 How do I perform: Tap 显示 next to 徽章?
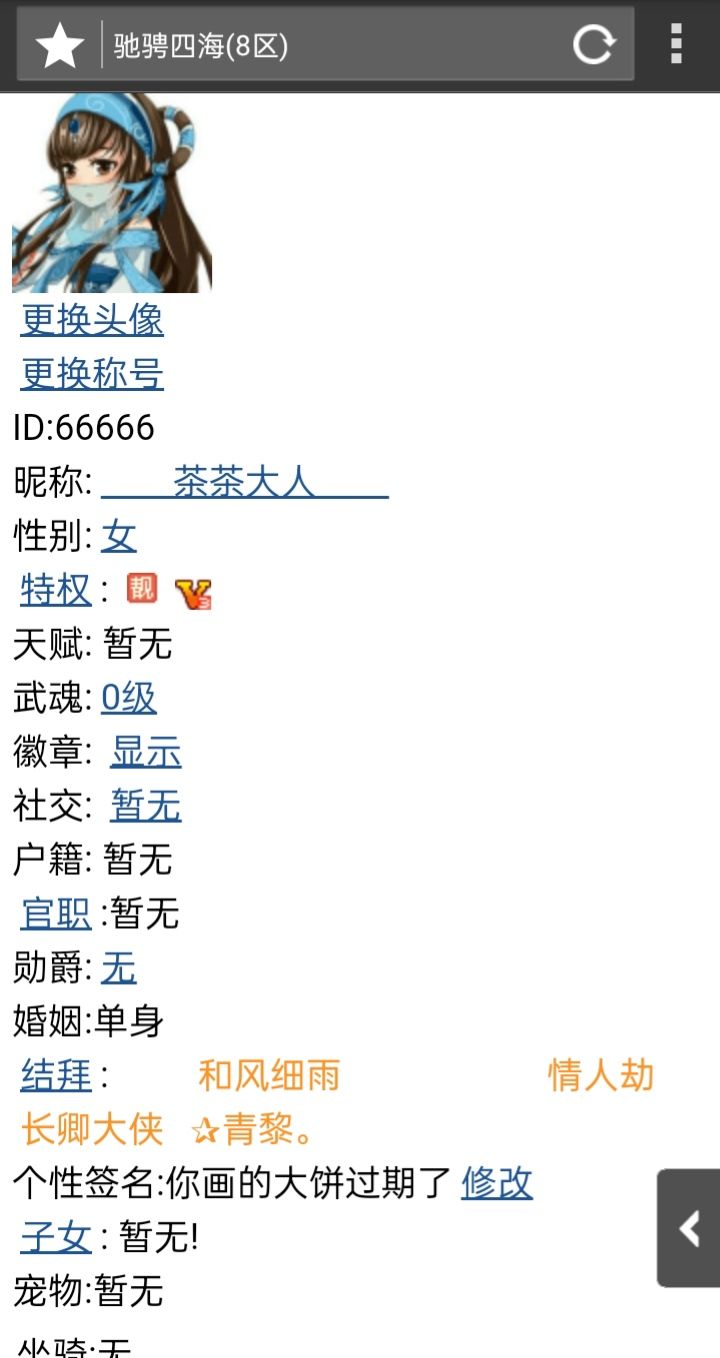pyautogui.click(x=146, y=752)
